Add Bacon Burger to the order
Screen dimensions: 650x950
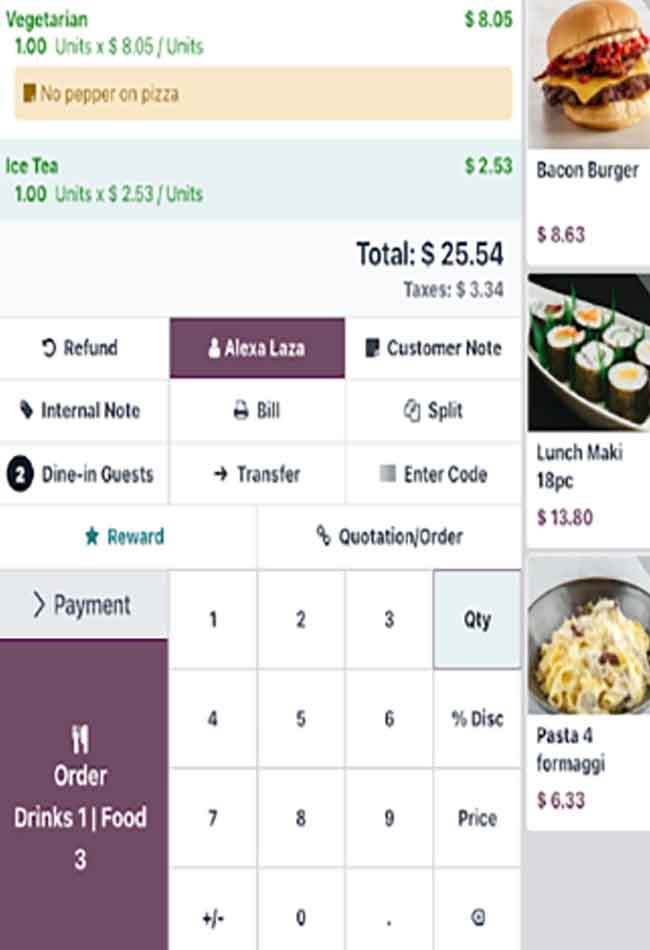(588, 130)
